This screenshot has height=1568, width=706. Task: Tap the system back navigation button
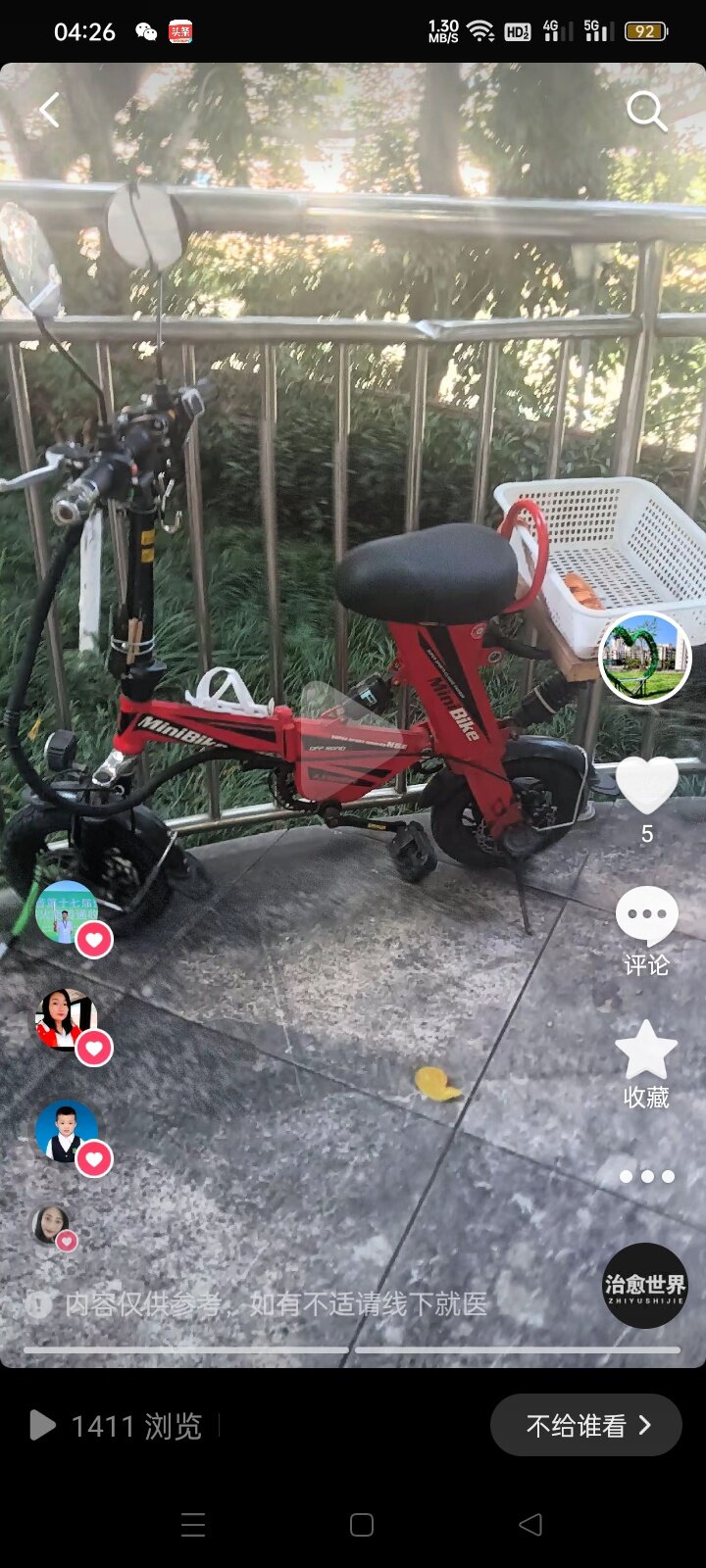(530, 1524)
